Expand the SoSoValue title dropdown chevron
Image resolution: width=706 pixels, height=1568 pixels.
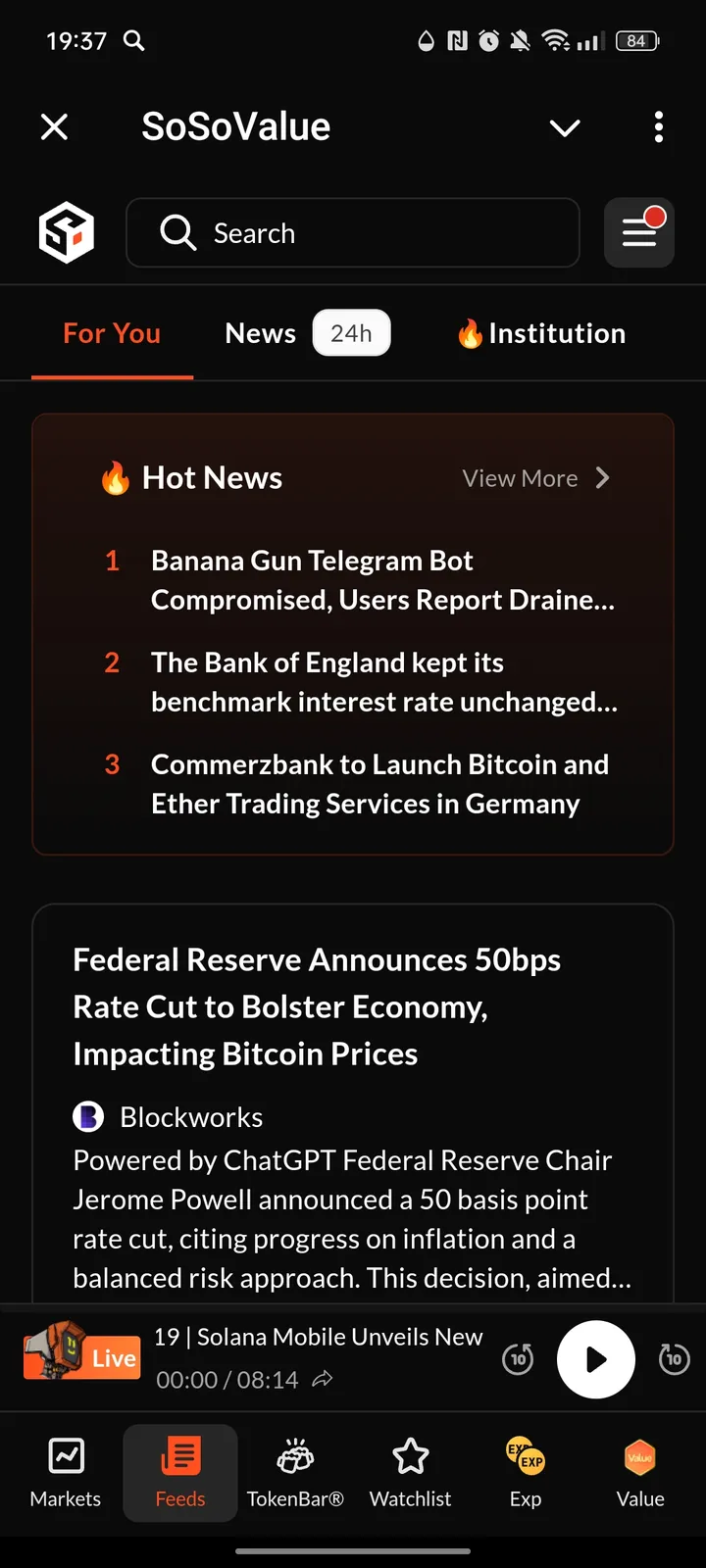(x=565, y=127)
